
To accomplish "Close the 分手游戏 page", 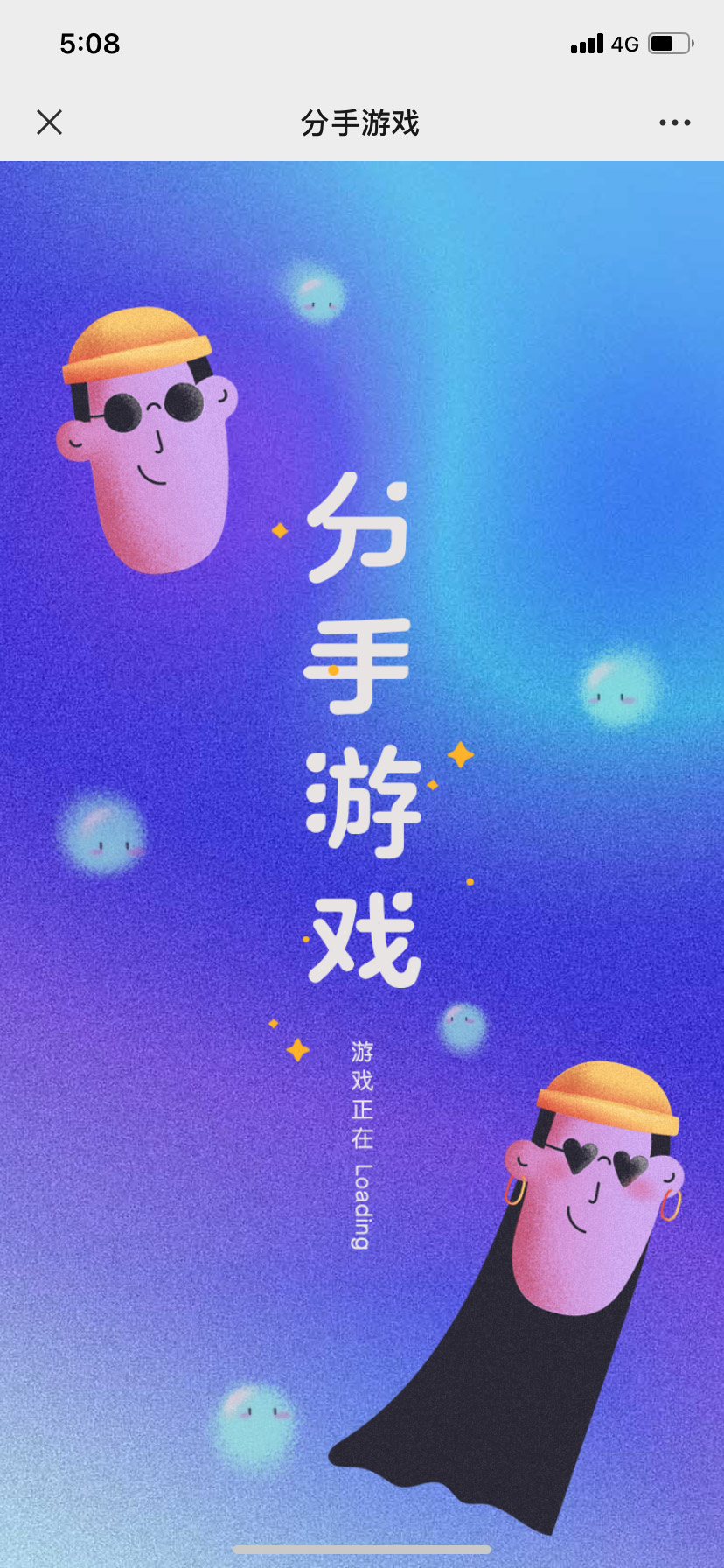I will pyautogui.click(x=50, y=122).
